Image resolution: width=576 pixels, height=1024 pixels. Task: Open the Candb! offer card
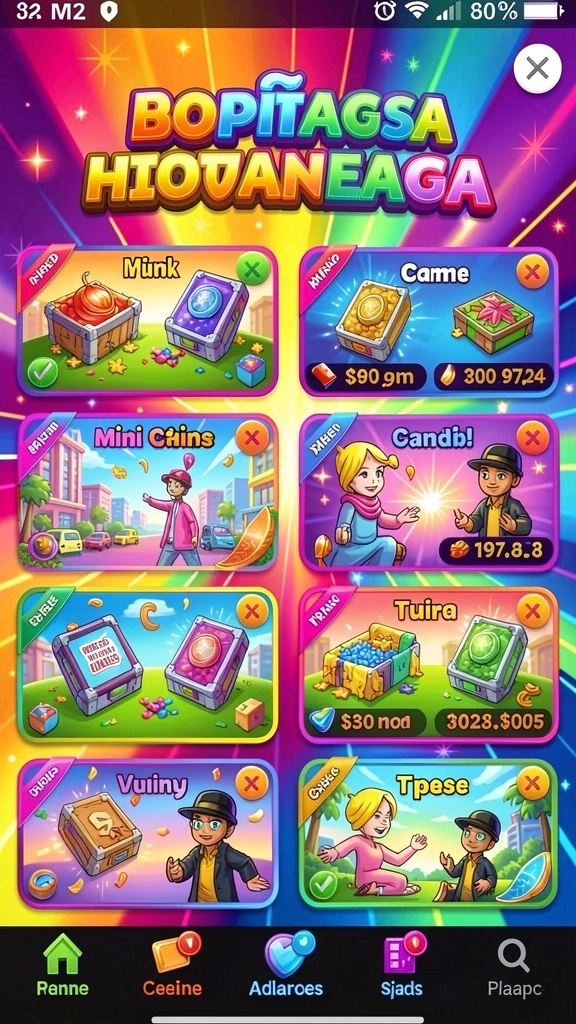pos(428,492)
